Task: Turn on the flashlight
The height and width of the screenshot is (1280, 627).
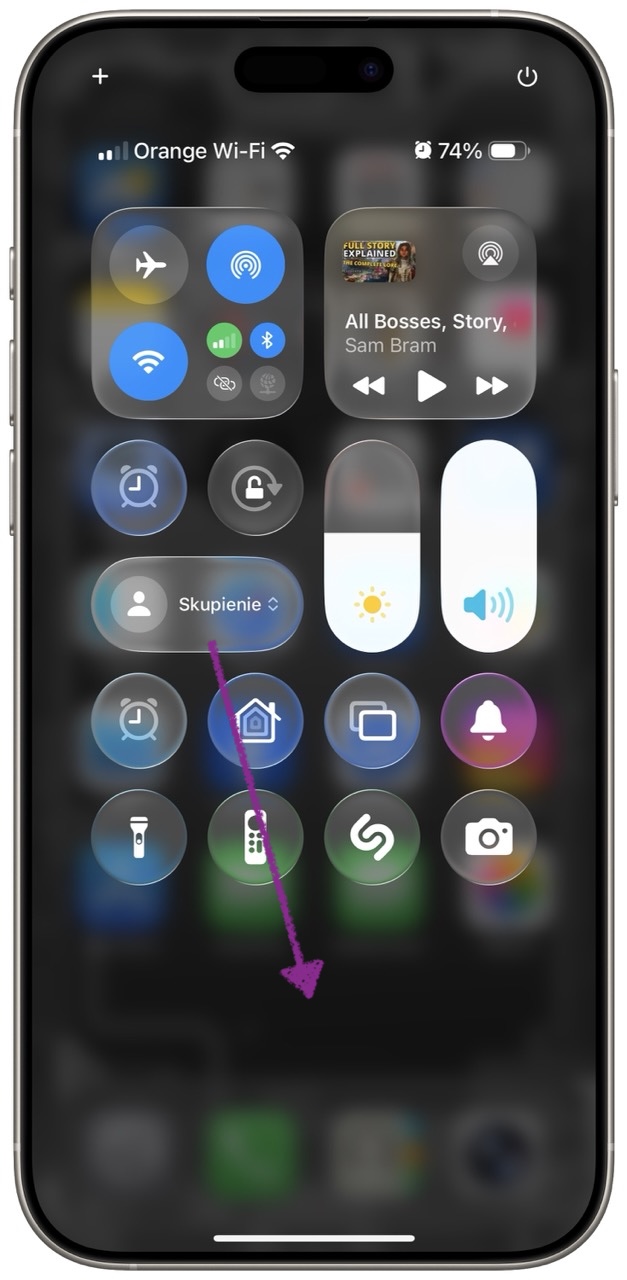Action: click(x=139, y=837)
